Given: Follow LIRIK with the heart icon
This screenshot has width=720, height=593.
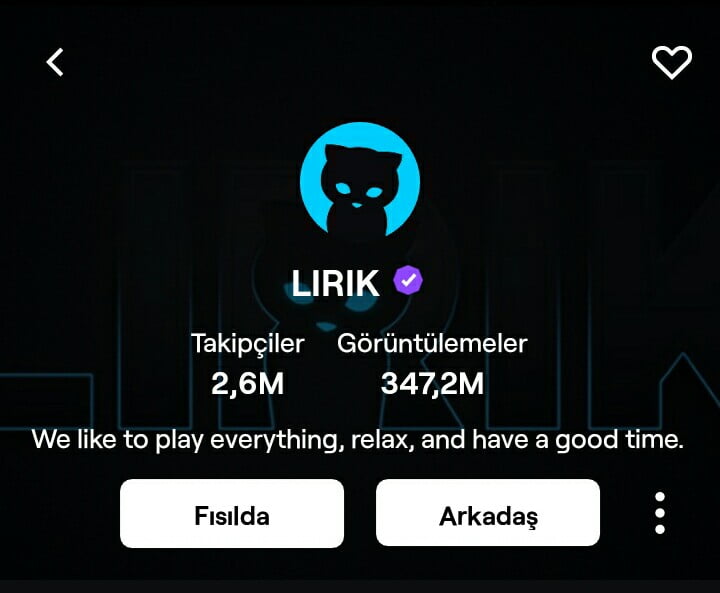Looking at the screenshot, I should tap(671, 62).
